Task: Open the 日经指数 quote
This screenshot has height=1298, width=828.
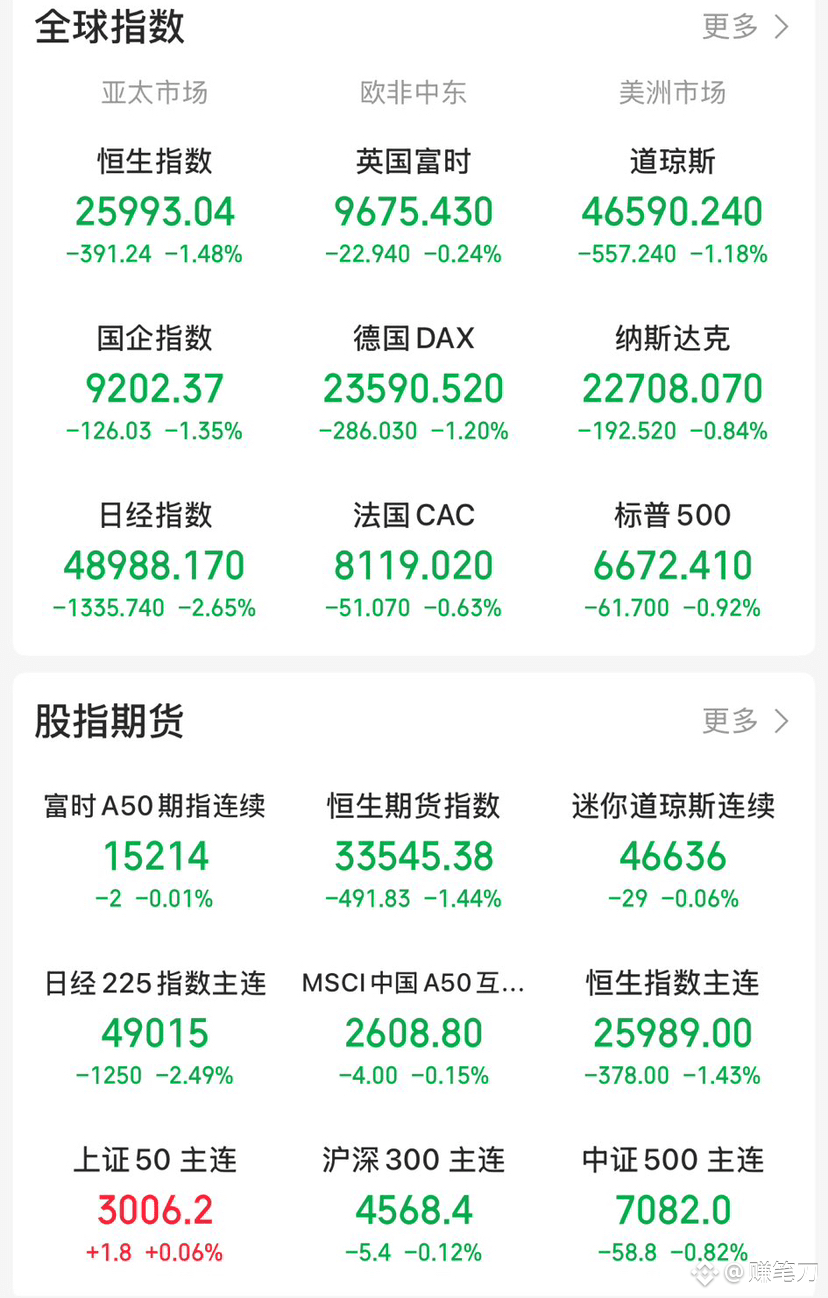Action: pyautogui.click(x=155, y=565)
